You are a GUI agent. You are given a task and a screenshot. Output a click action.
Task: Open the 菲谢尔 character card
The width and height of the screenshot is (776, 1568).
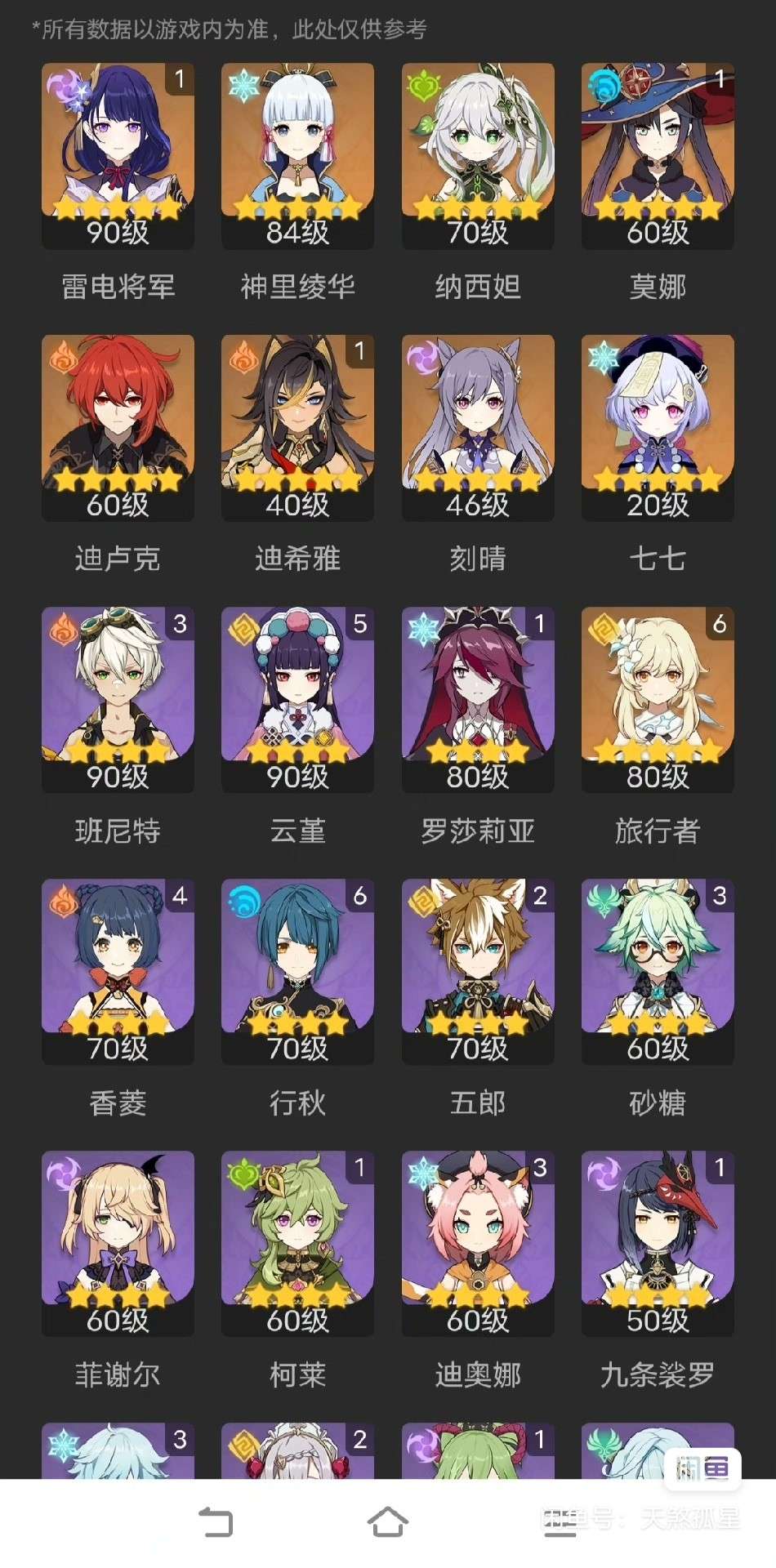(x=118, y=1243)
